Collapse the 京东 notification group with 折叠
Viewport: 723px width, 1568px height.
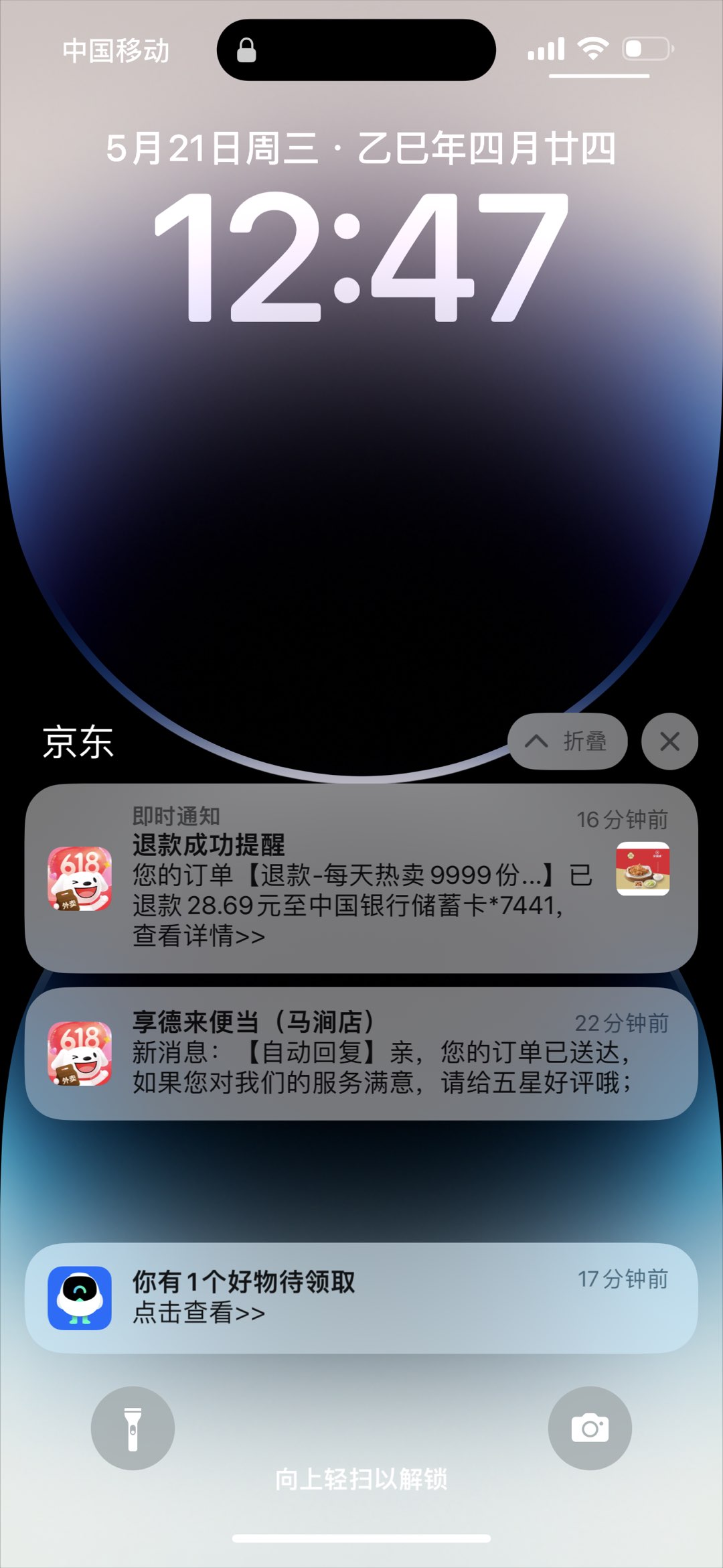(567, 741)
